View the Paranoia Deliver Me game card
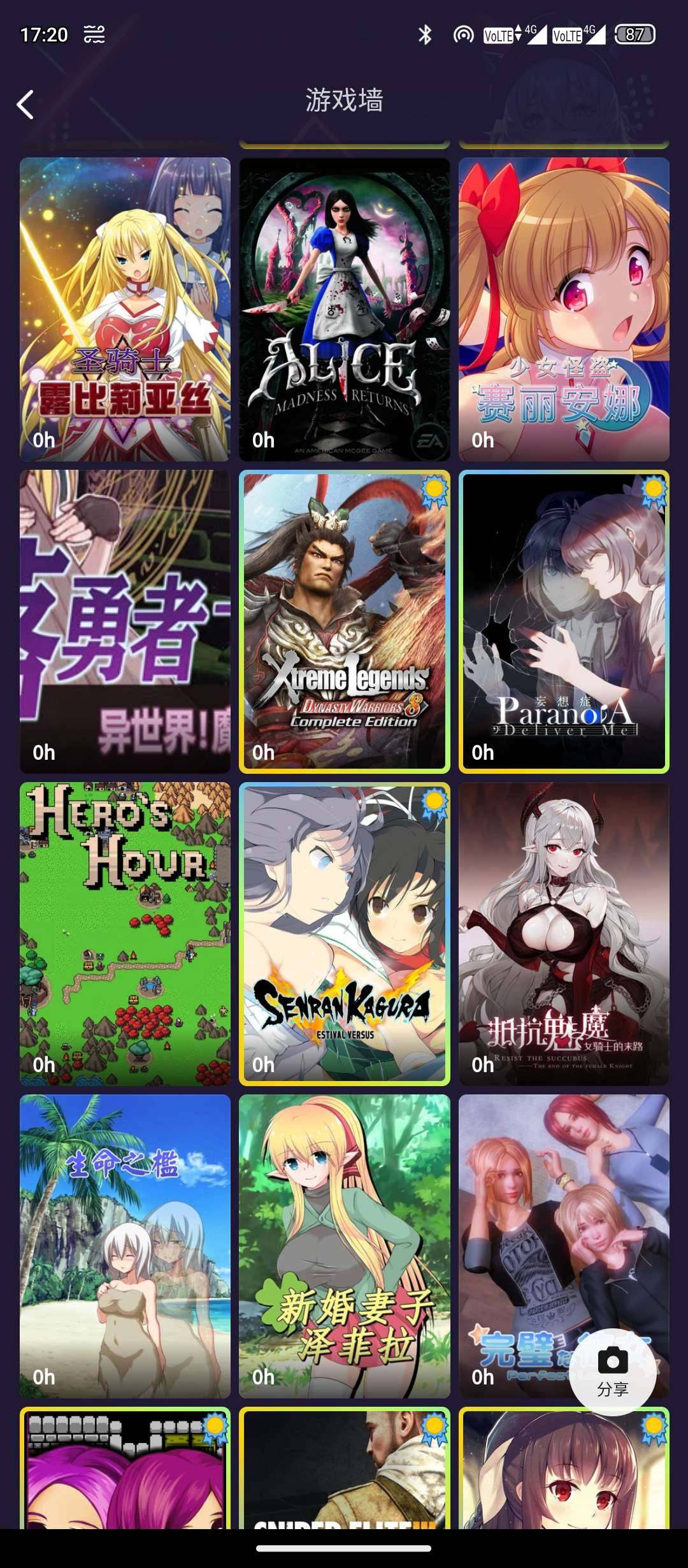This screenshot has width=688, height=1568. 564,621
